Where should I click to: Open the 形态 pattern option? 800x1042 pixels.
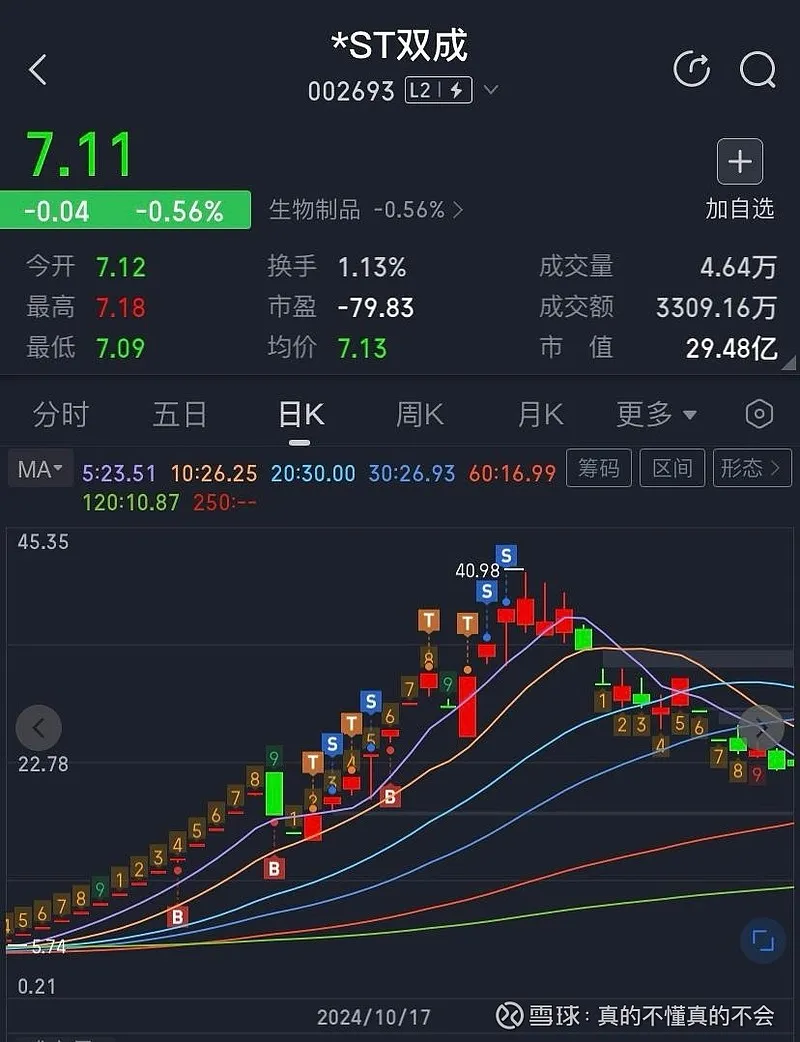pos(751,468)
